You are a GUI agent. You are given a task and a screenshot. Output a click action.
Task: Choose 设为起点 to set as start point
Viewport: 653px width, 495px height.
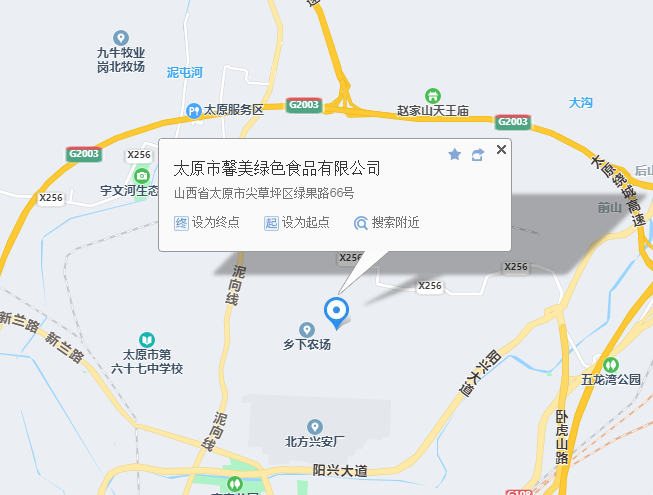297,223
